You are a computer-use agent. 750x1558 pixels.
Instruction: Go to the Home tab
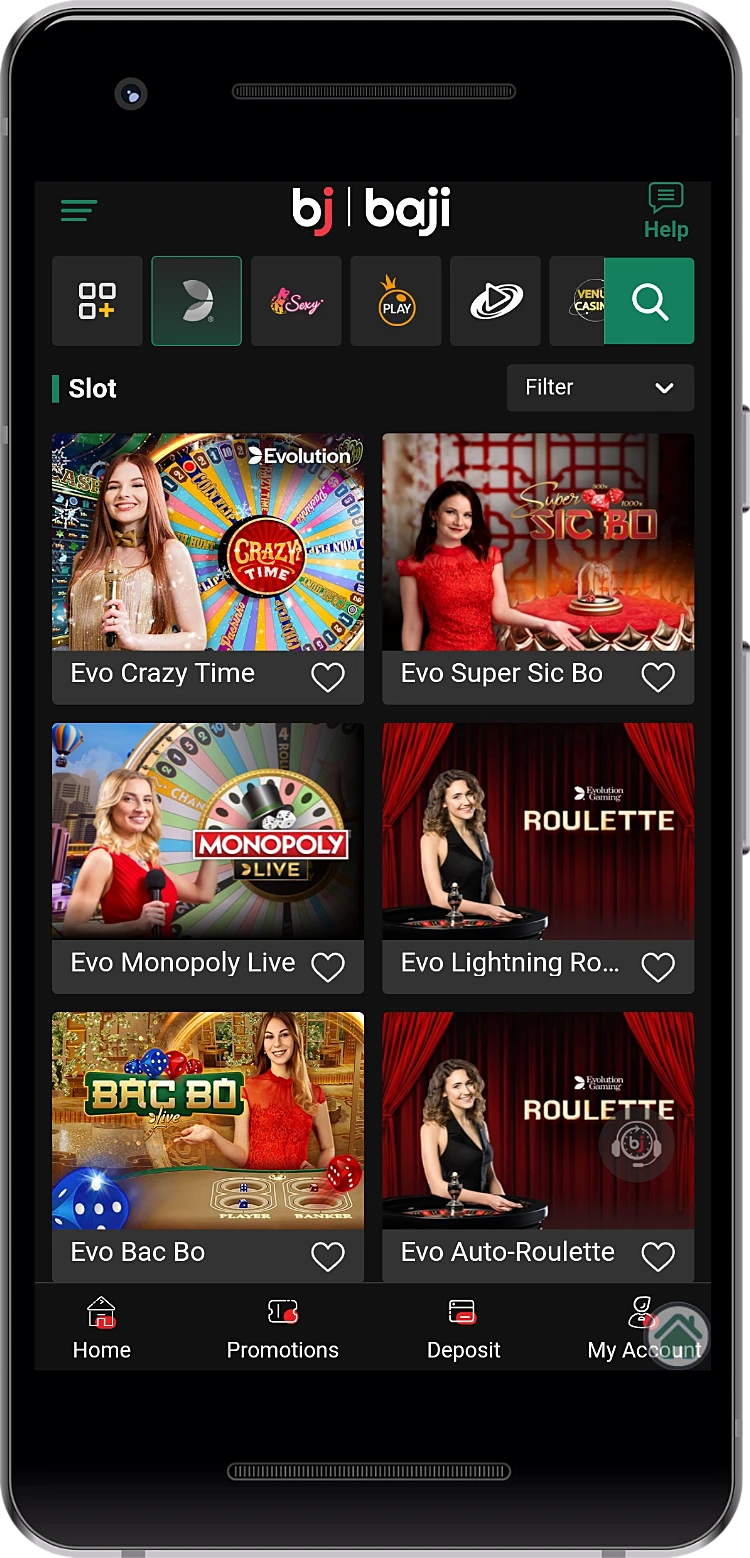coord(101,1328)
